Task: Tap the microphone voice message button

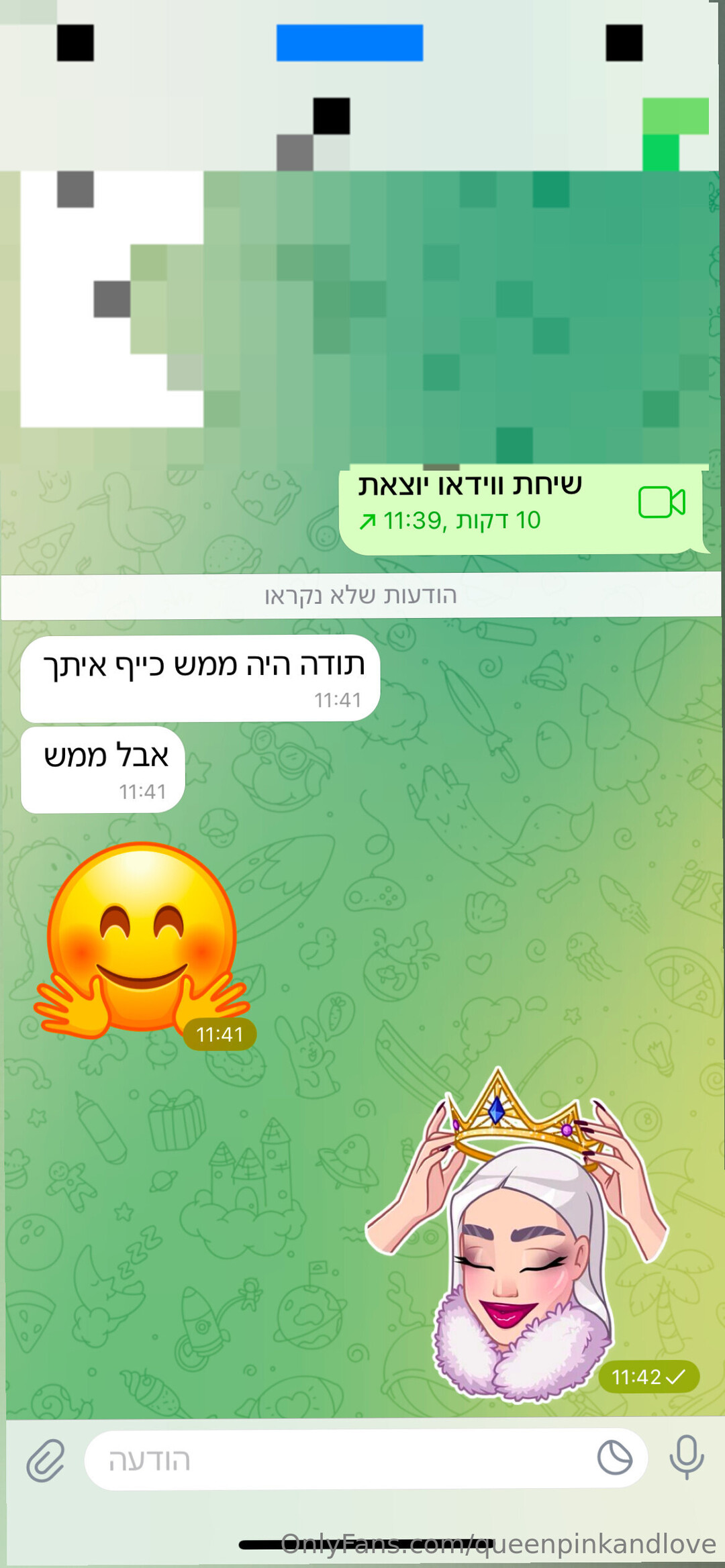Action: [686, 1457]
